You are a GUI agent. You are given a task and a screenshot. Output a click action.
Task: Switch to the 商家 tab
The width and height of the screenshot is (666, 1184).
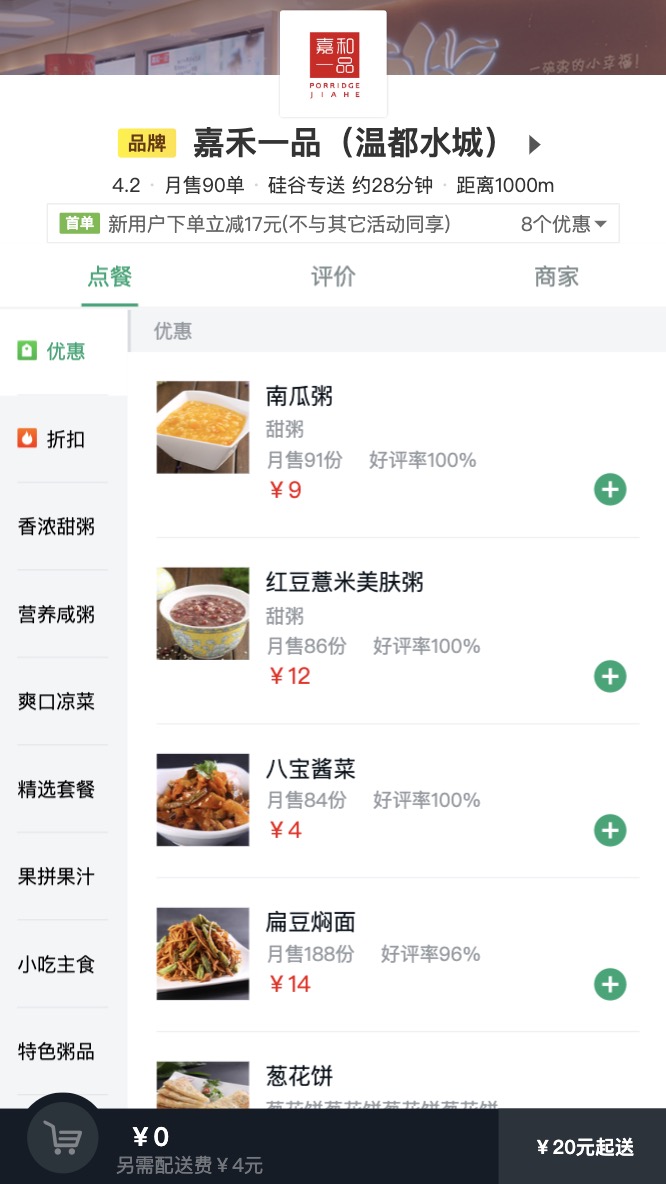pos(556,277)
